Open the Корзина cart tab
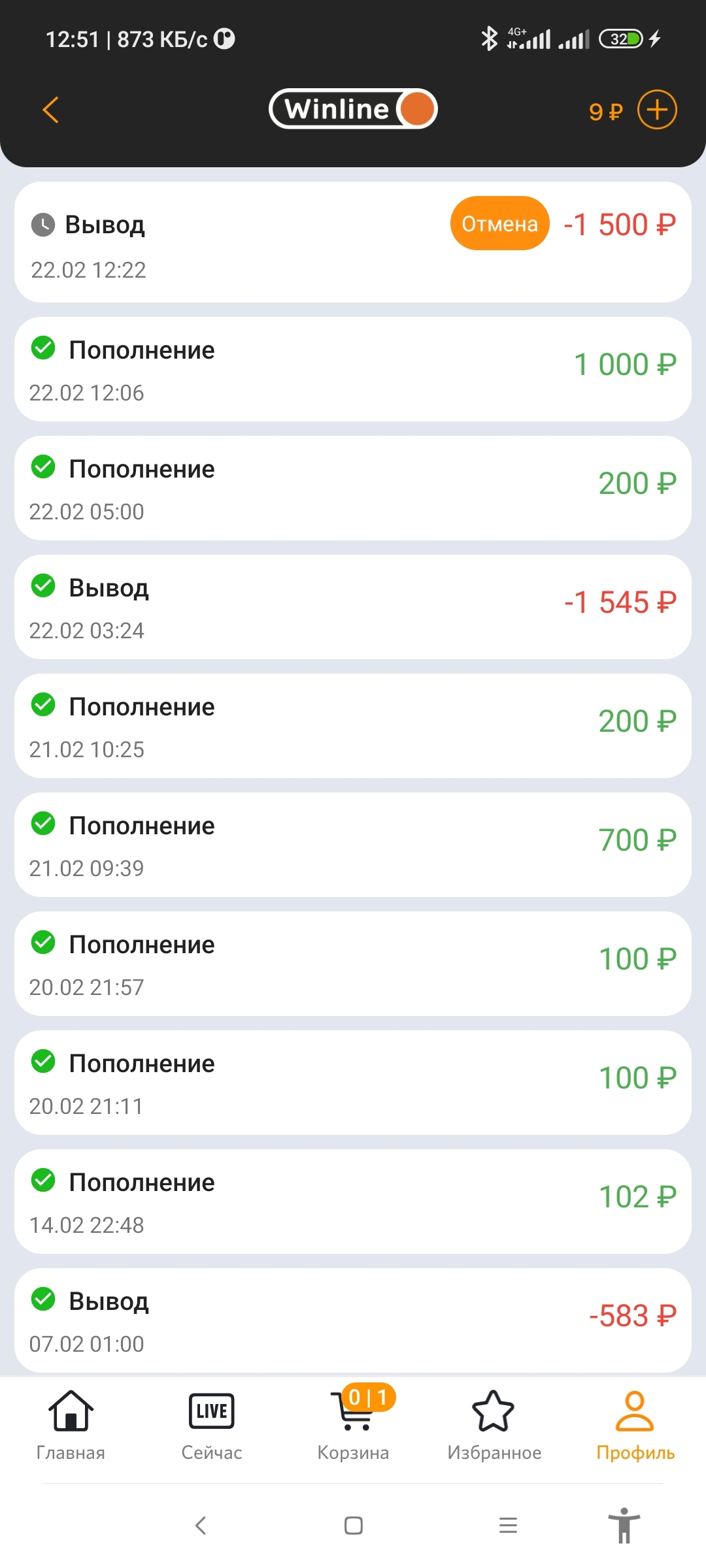This screenshot has height=1568, width=706. click(353, 1426)
